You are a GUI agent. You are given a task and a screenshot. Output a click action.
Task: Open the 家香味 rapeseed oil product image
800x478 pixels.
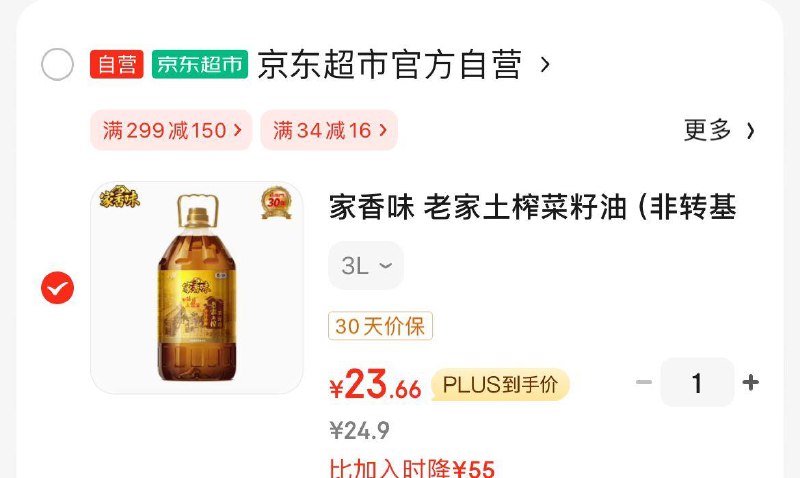(197, 287)
